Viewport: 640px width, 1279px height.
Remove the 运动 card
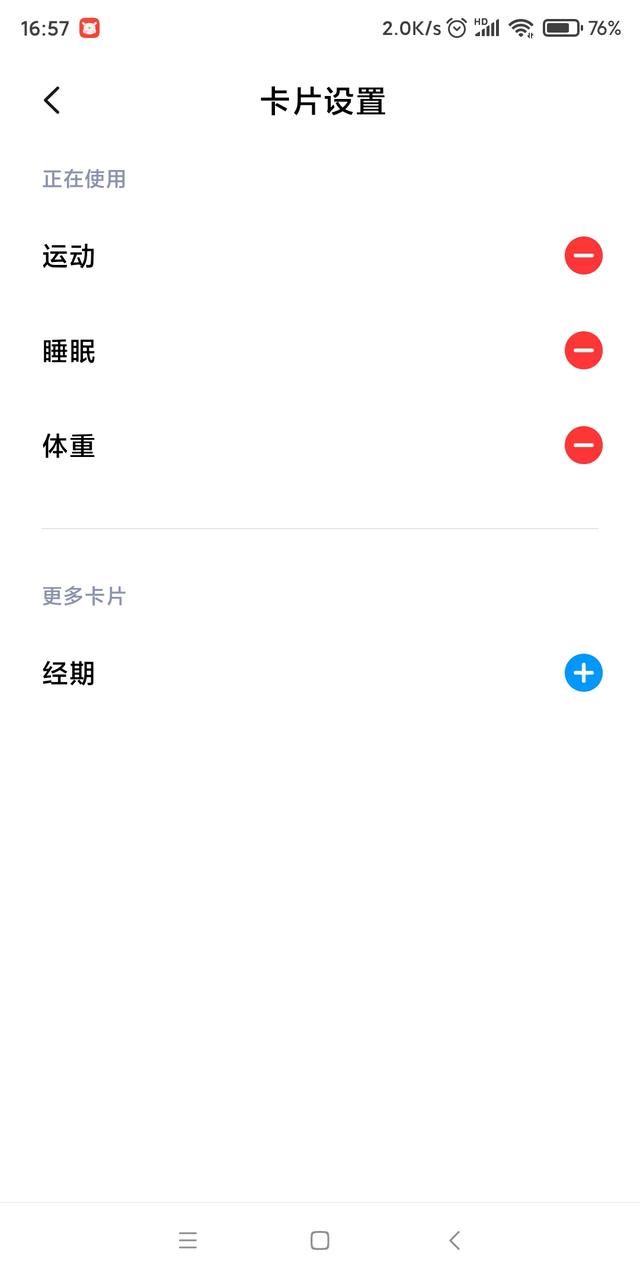(x=583, y=256)
